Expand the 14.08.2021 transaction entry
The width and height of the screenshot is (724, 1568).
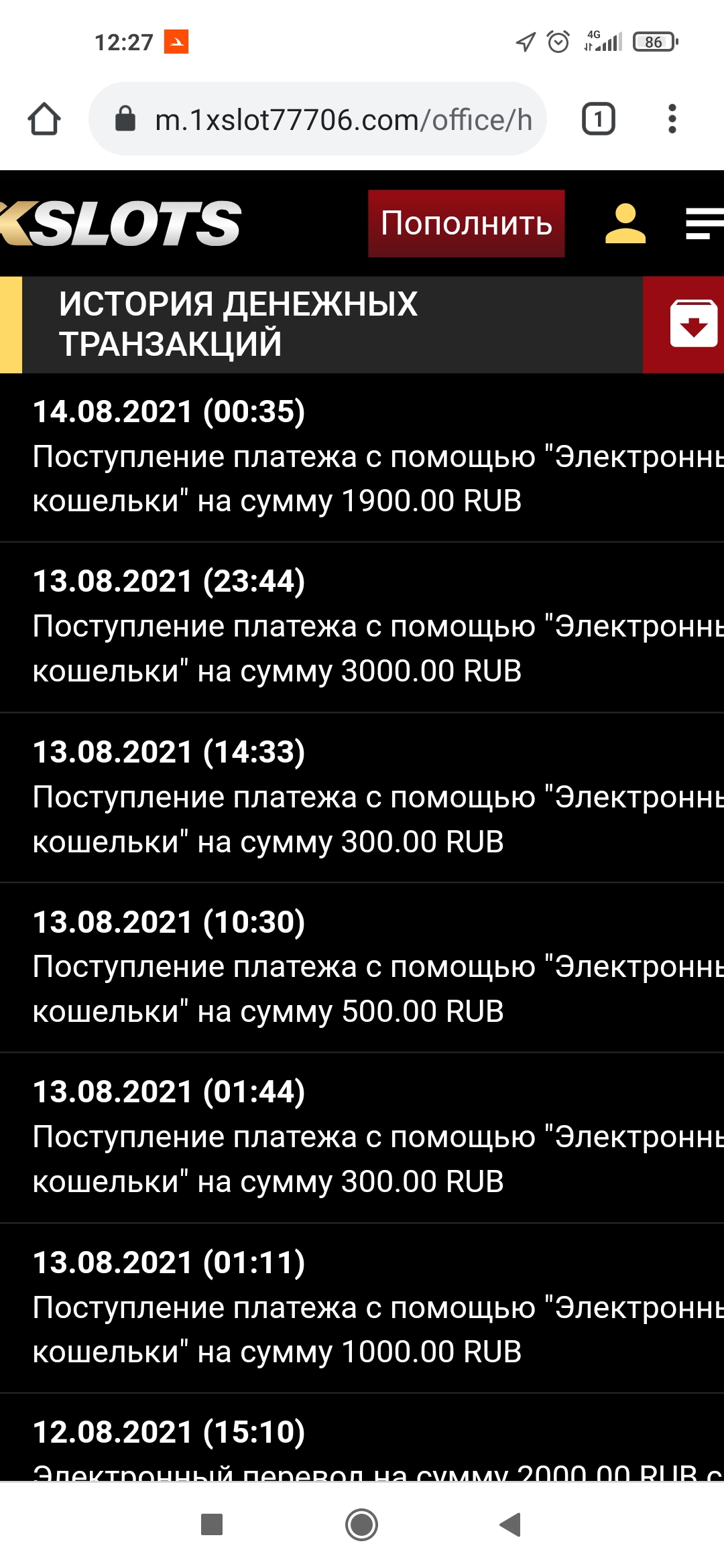[x=362, y=459]
